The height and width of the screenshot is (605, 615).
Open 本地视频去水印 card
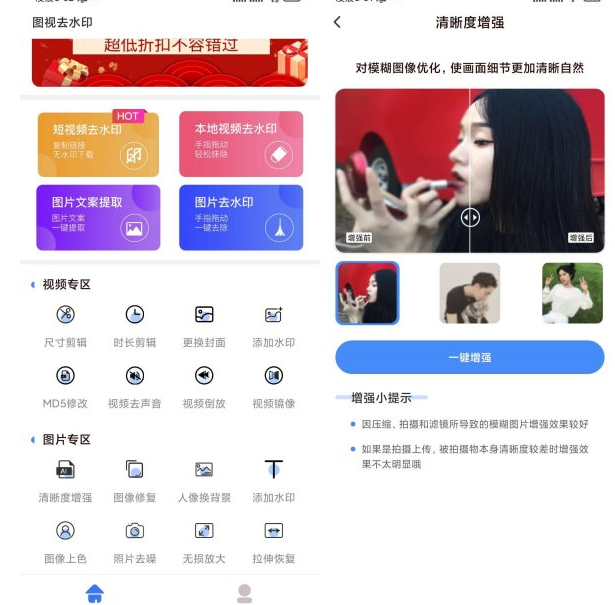(x=241, y=144)
